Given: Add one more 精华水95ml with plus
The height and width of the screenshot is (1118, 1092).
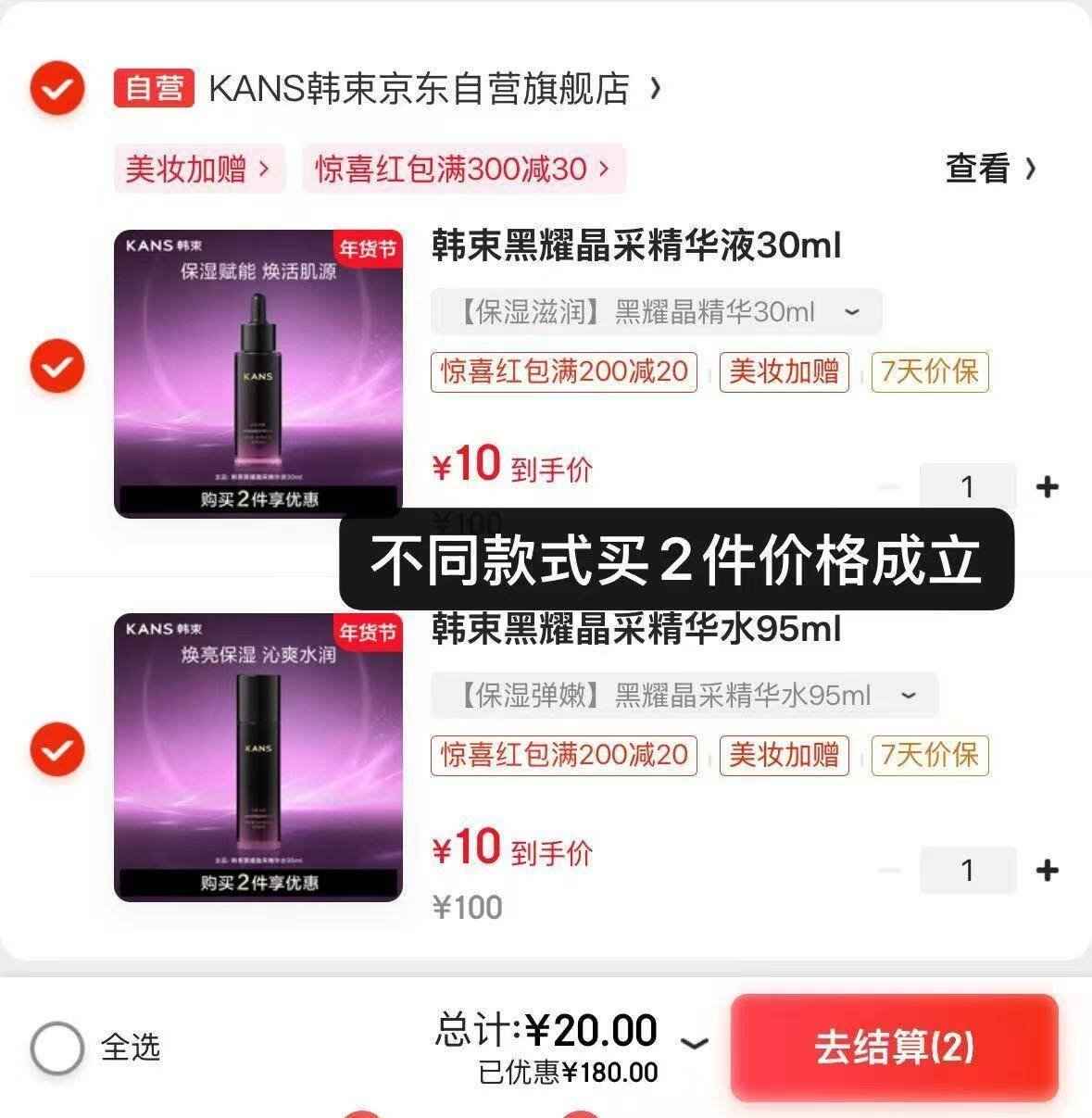Looking at the screenshot, I should [1048, 870].
